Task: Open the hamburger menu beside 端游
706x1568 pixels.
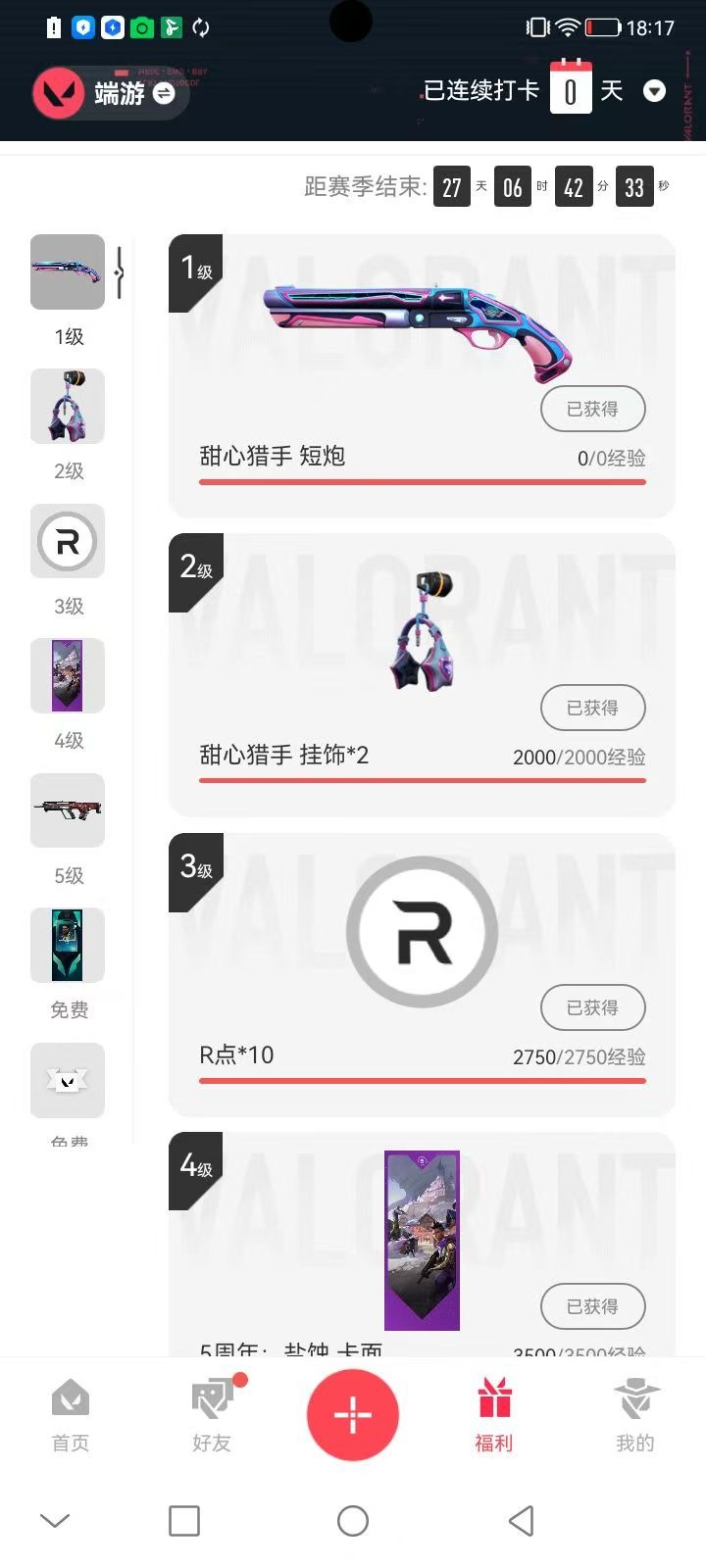Action: pos(164,94)
